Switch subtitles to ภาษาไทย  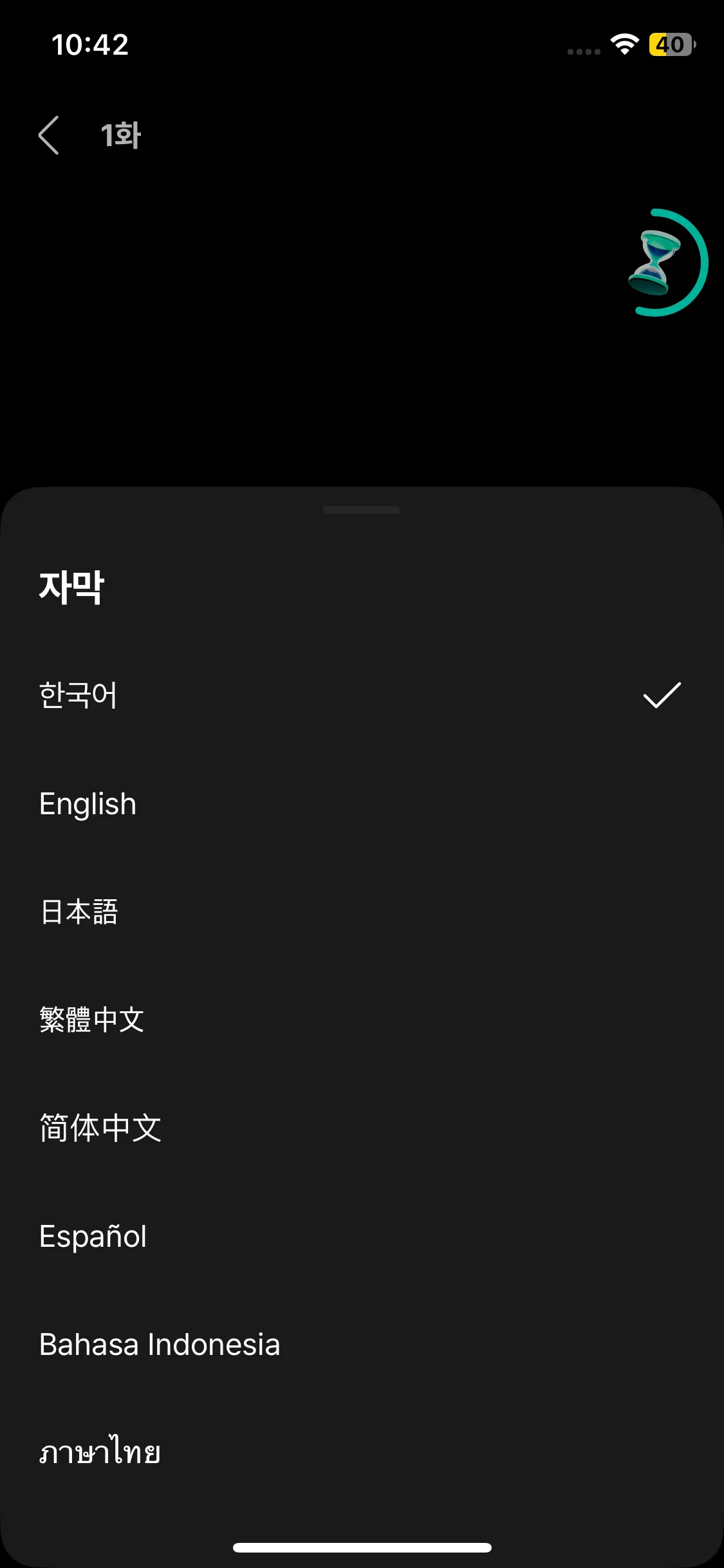coord(100,1453)
